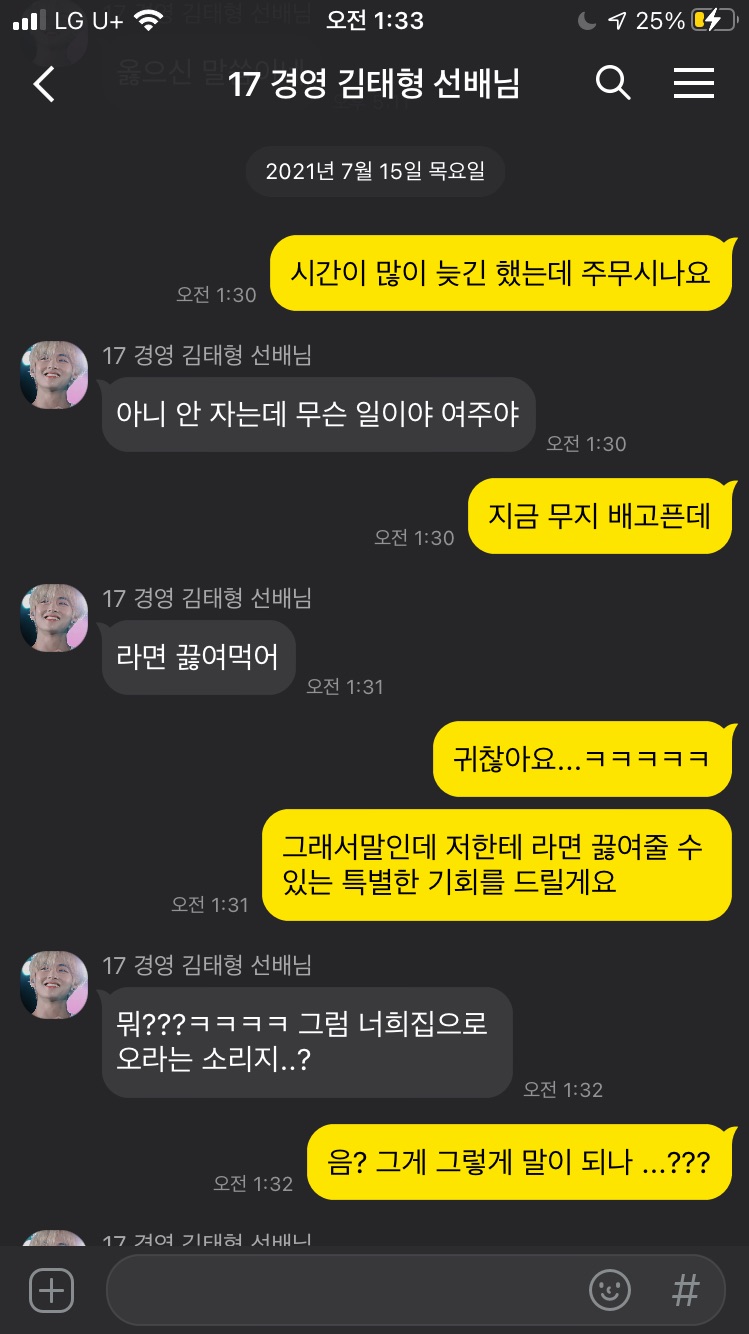Viewport: 749px width, 1334px height.
Task: Open sender's profile picture beside '라면 끓여먹어' message
Action: pyautogui.click(x=54, y=618)
